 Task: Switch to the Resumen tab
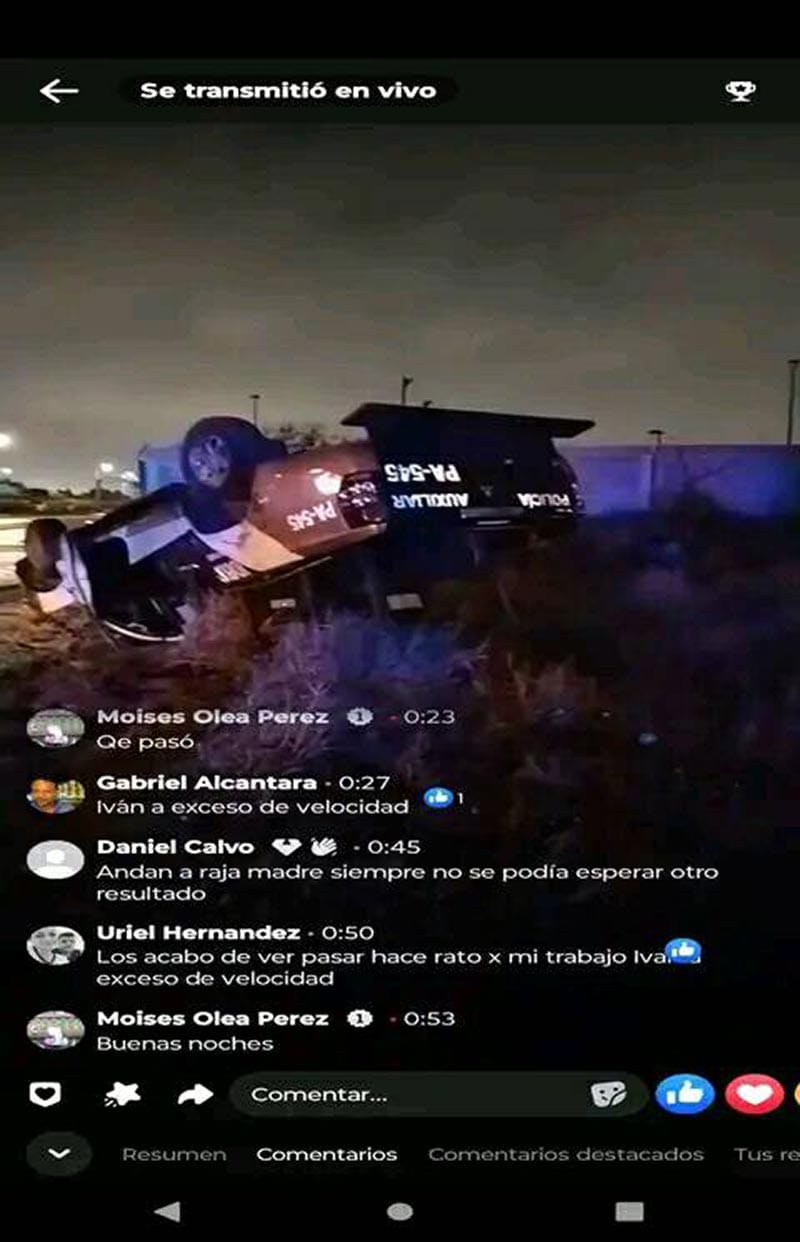point(174,1154)
